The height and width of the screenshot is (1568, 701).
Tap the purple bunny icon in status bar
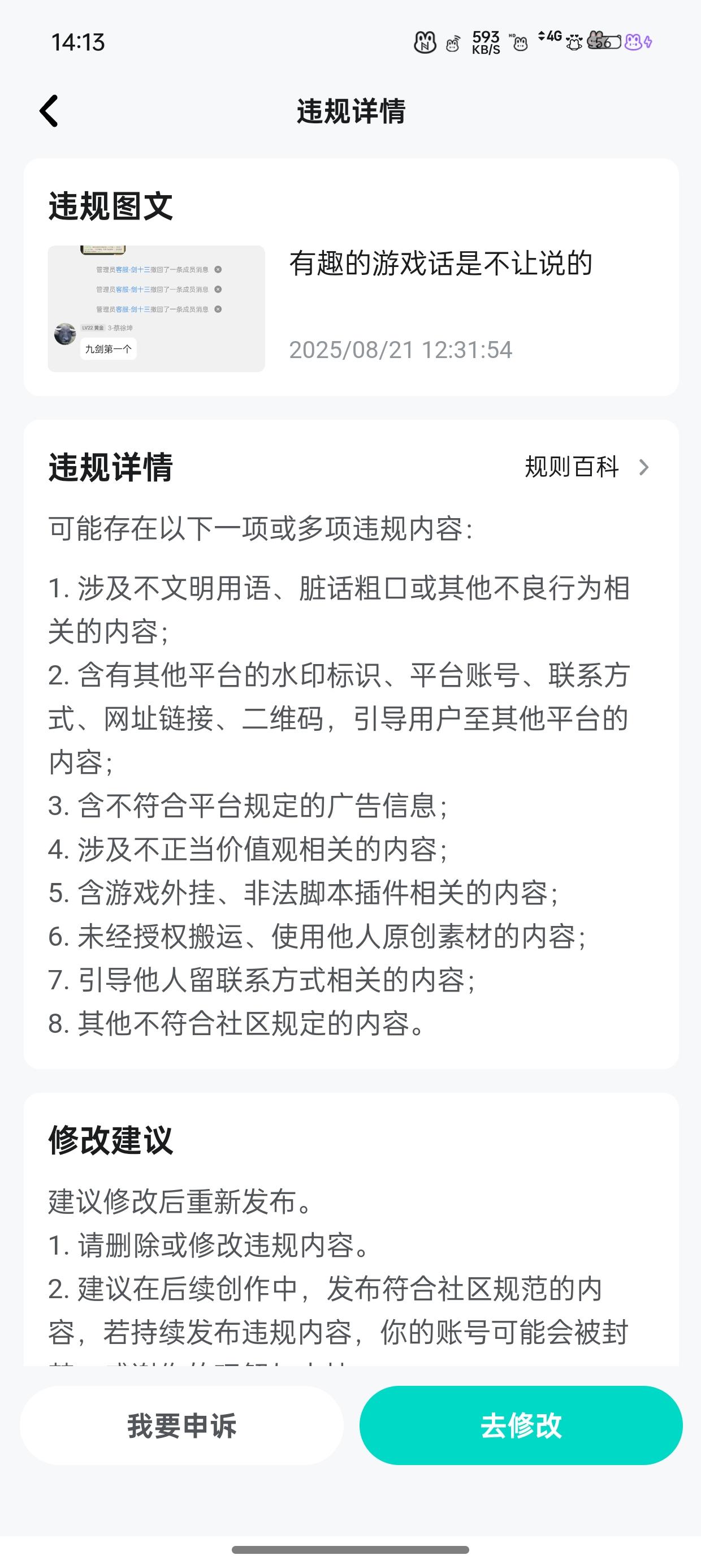[633, 42]
